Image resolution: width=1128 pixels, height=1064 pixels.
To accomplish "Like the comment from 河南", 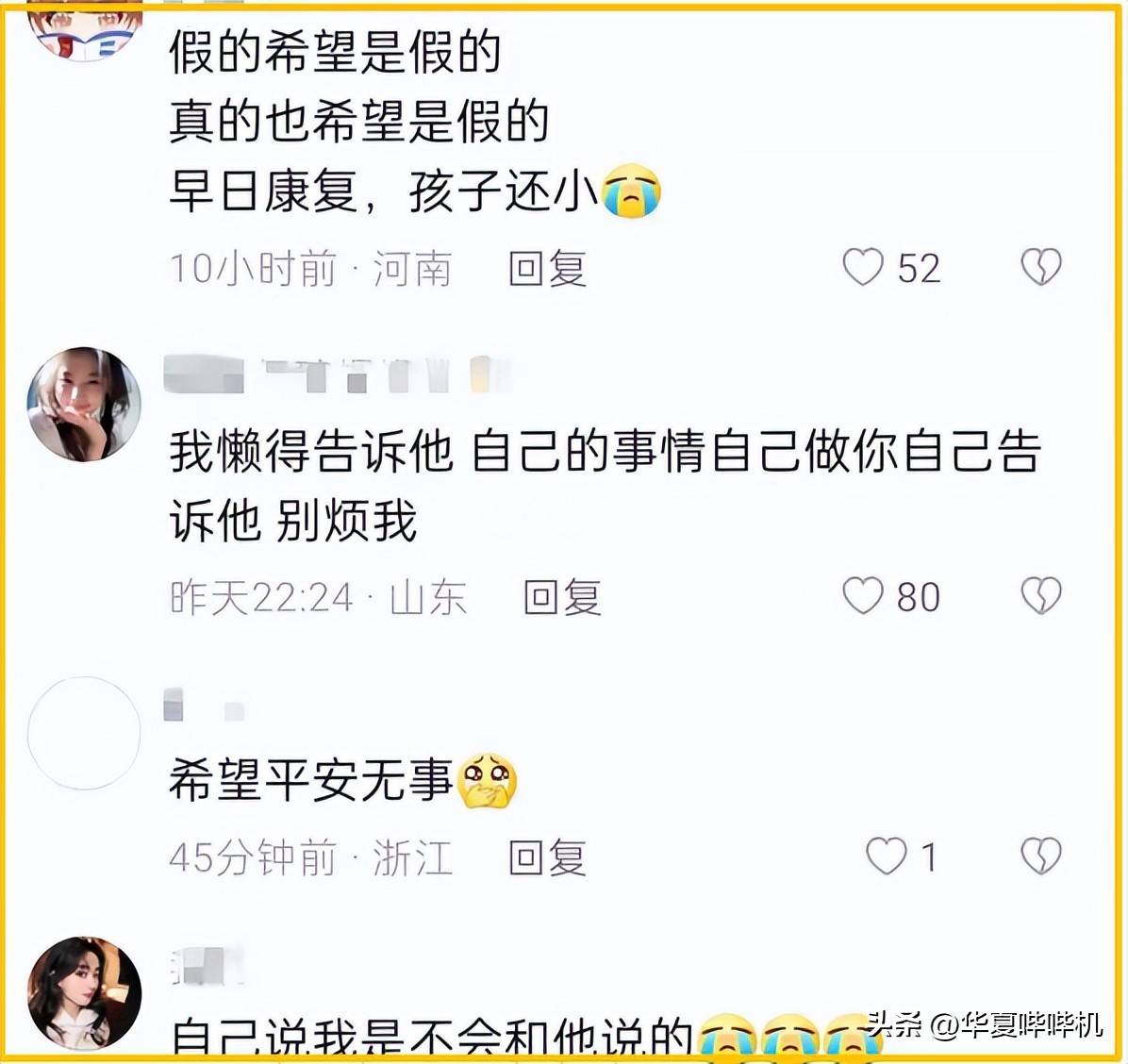I will tap(863, 268).
